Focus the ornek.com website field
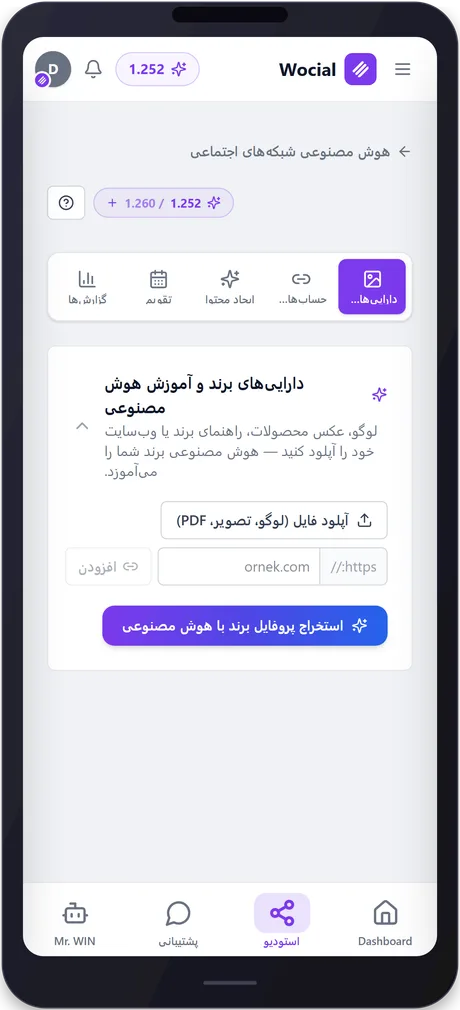This screenshot has height=1010, width=460. click(x=239, y=567)
